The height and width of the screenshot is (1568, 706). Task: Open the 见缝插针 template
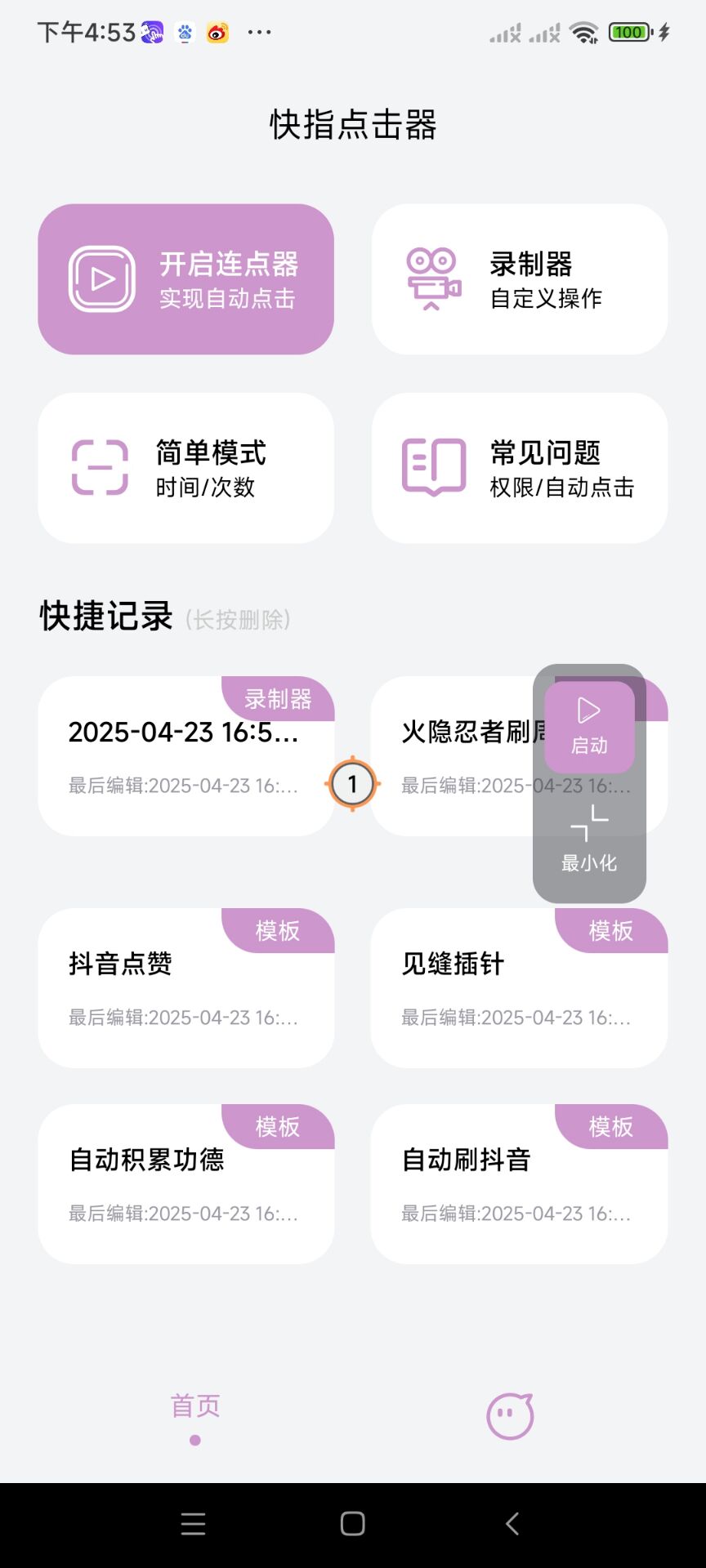520,988
